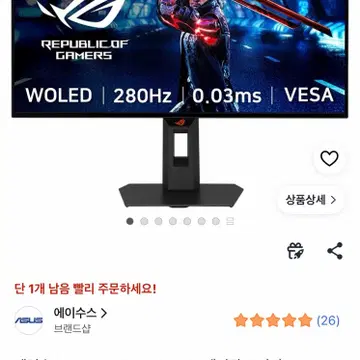Open the 에이수스 brand shop
Screen dimensions: 360x360
80,313
